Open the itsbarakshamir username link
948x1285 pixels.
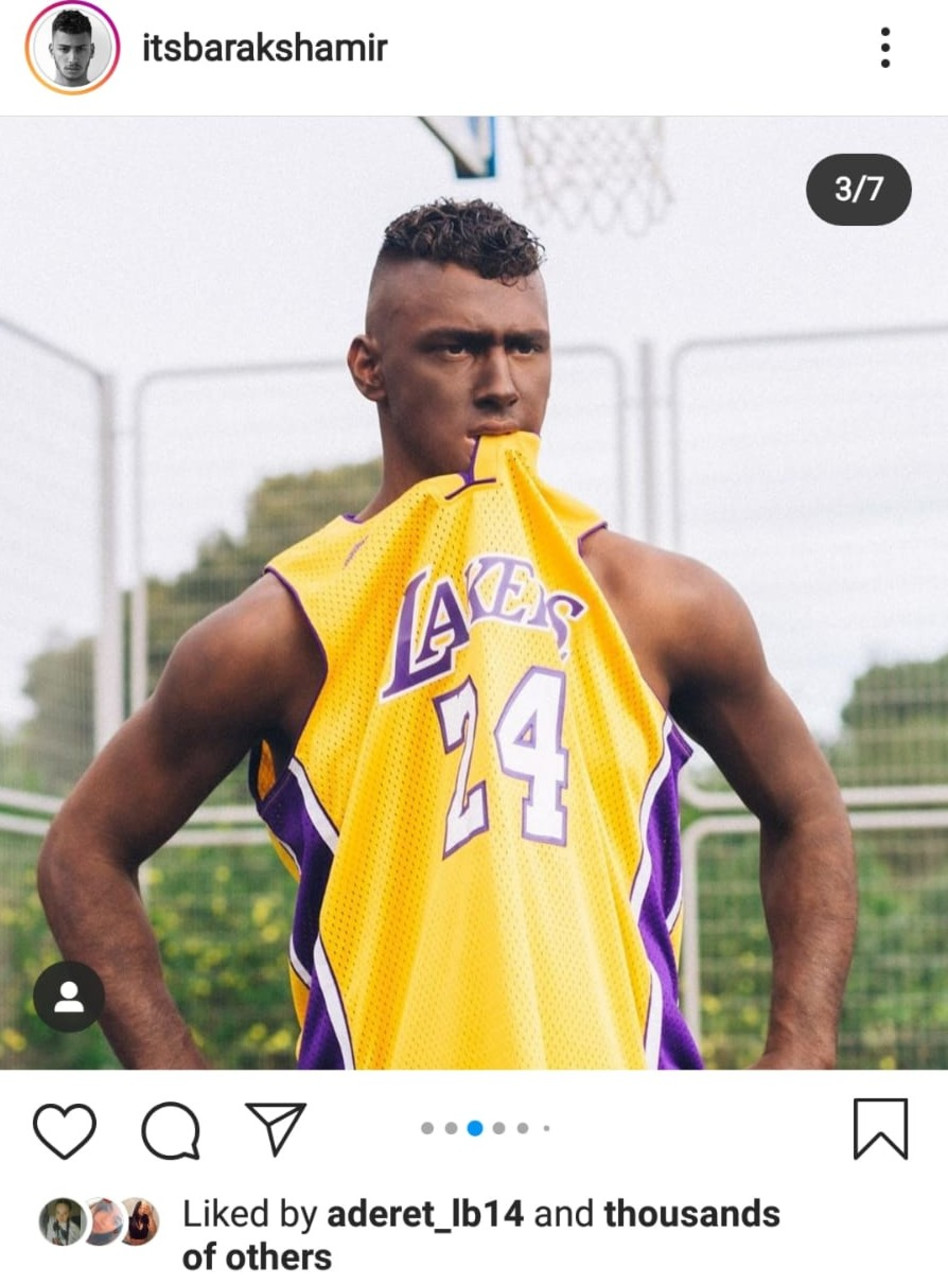coord(264,48)
